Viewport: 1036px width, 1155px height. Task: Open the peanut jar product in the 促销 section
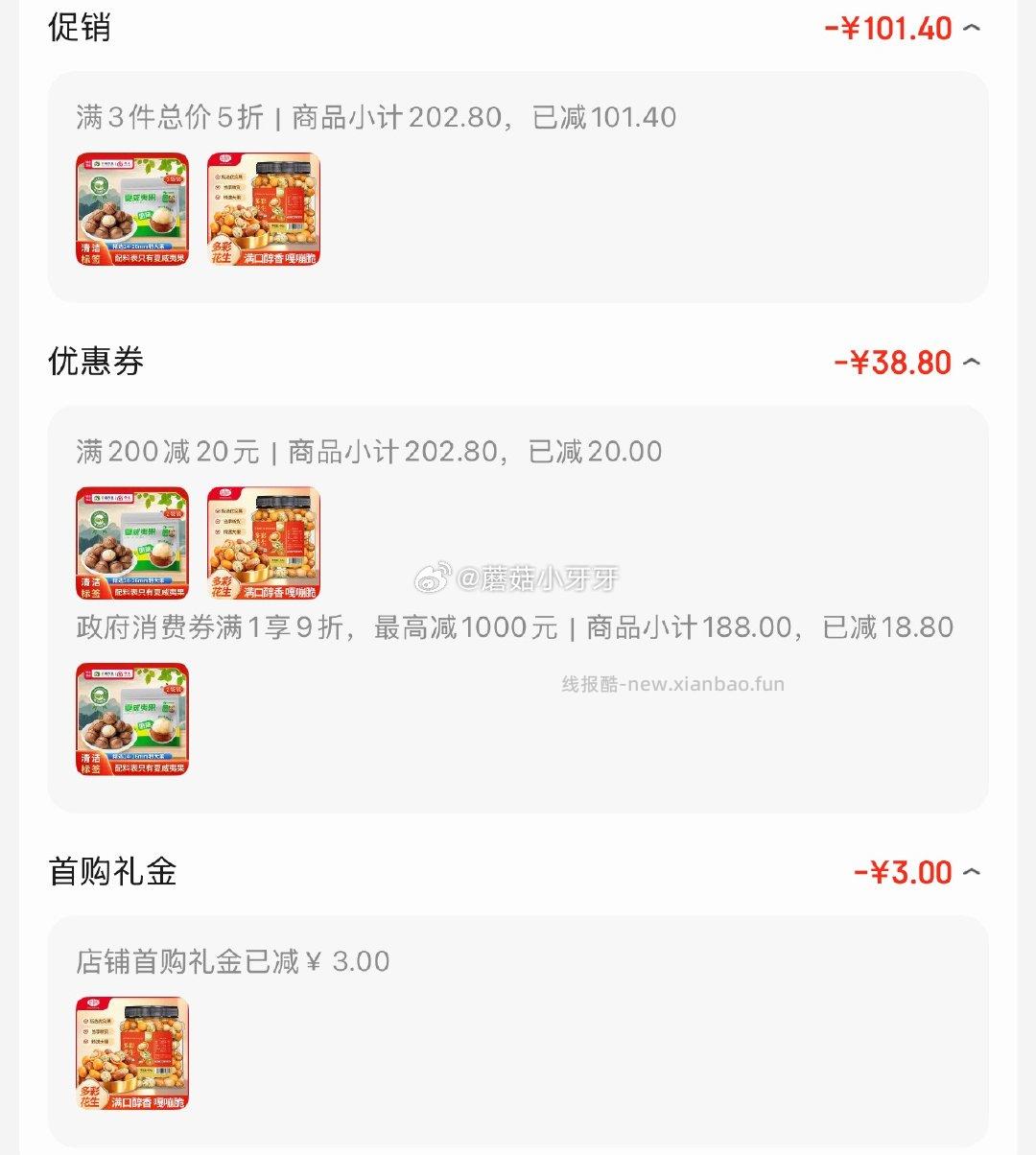(264, 211)
